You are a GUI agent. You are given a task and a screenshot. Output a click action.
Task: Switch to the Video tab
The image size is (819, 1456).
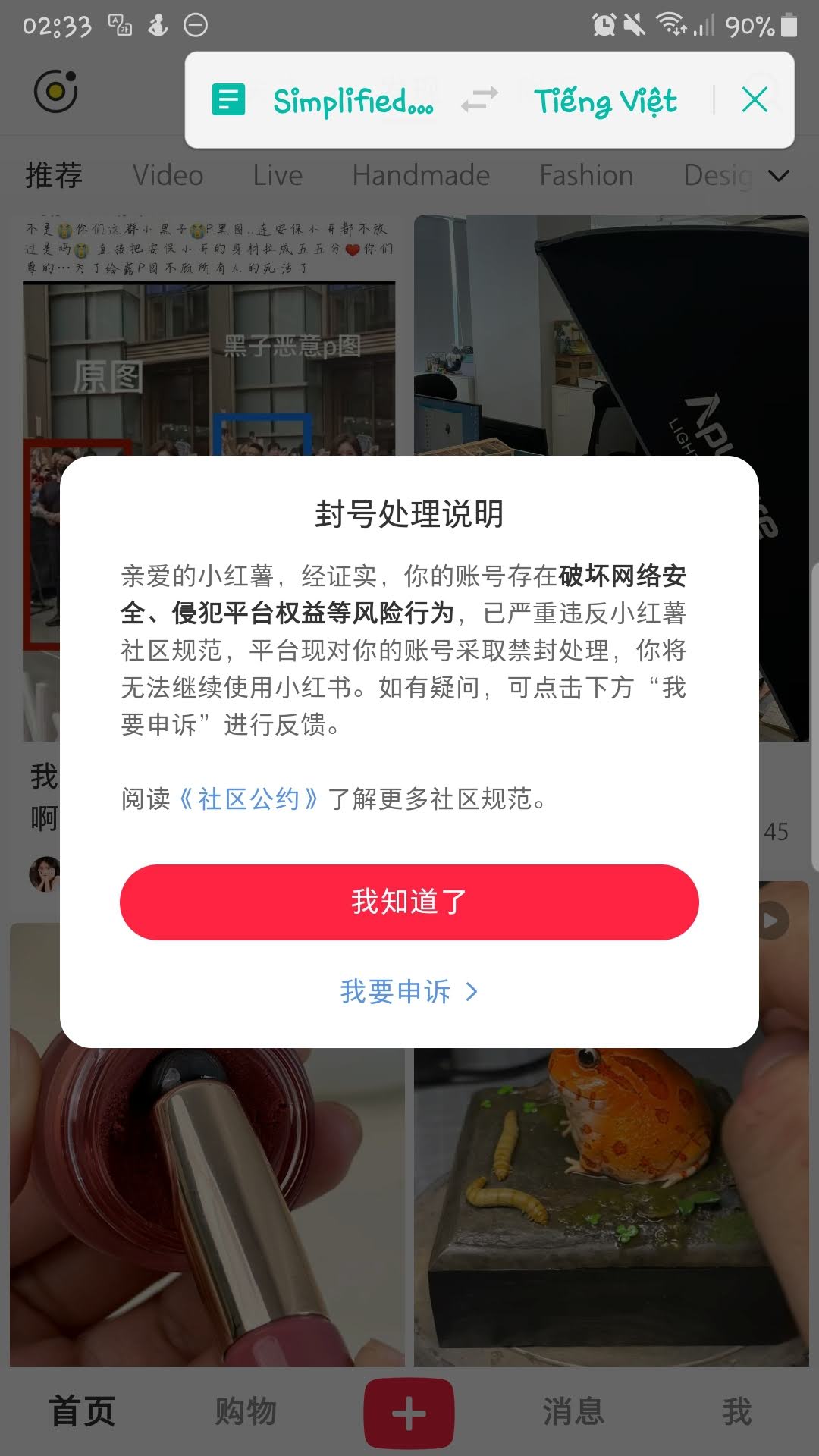168,175
